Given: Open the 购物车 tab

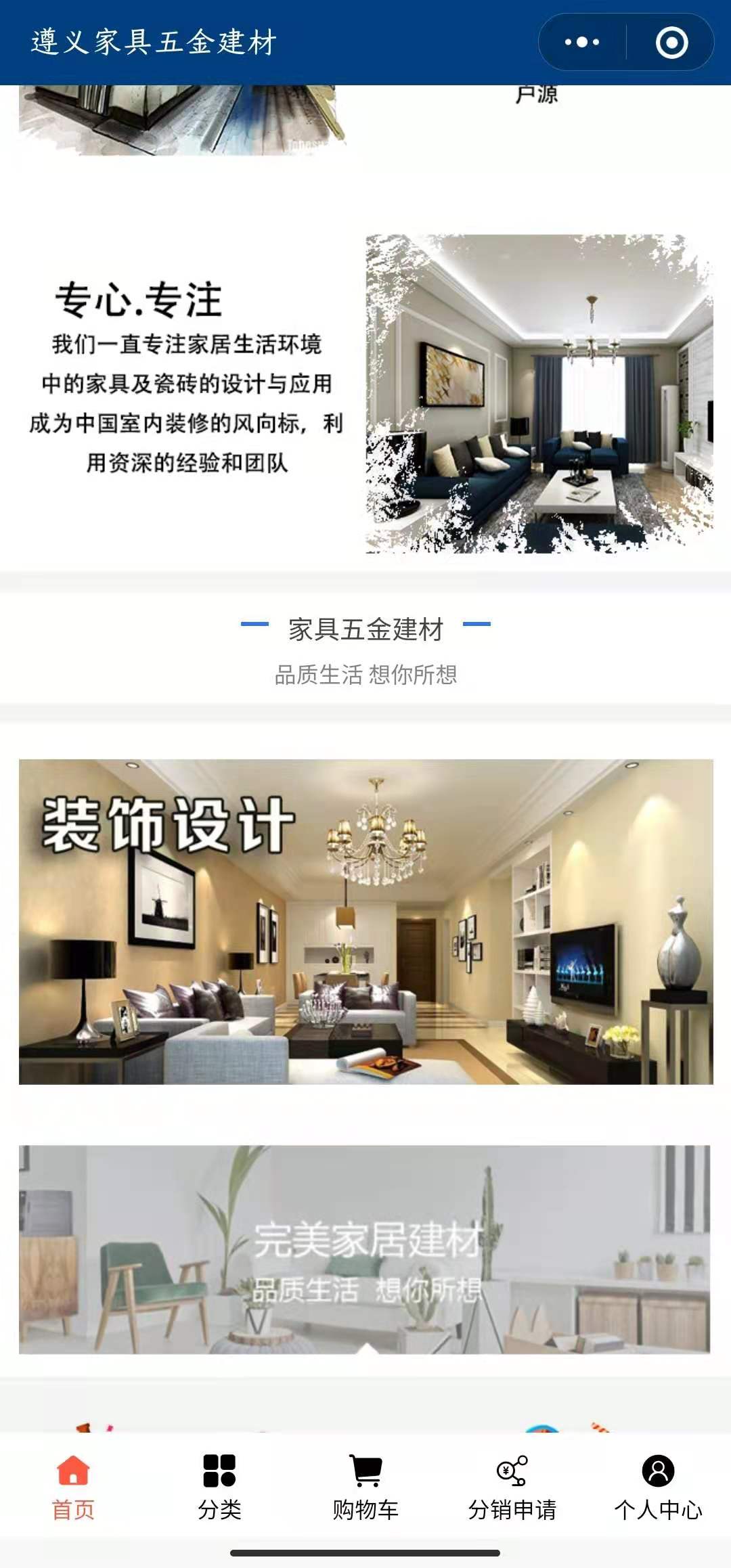Looking at the screenshot, I should pyautogui.click(x=365, y=1485).
